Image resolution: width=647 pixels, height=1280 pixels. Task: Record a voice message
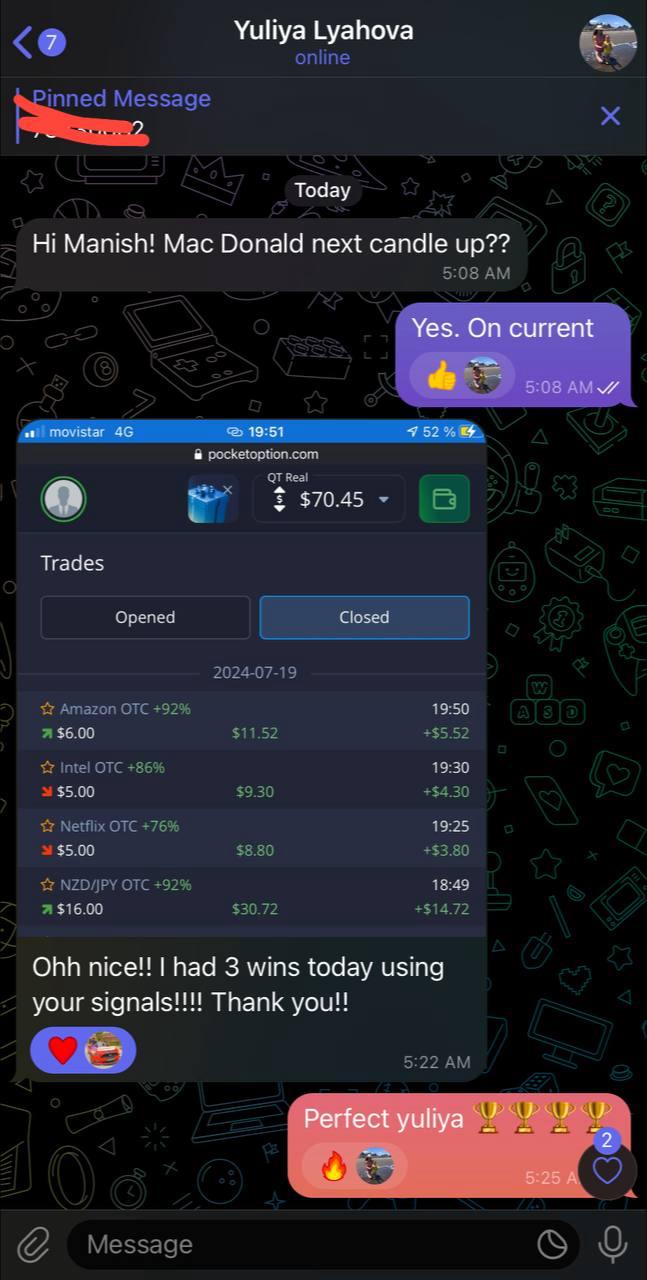point(612,1245)
